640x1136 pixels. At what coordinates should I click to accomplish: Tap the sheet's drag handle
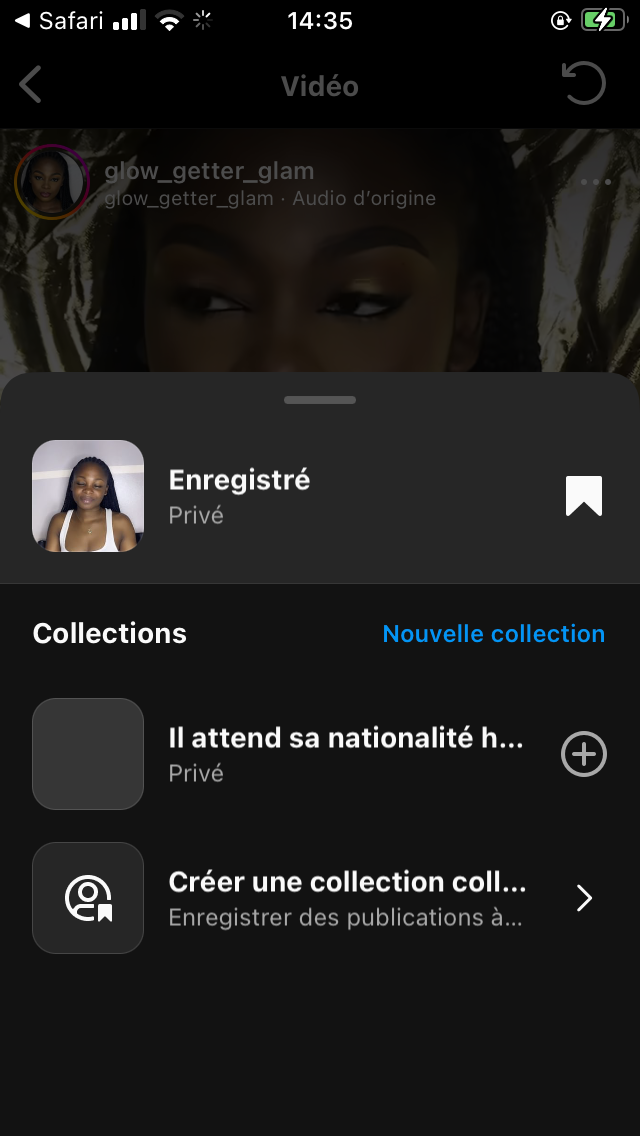point(320,400)
